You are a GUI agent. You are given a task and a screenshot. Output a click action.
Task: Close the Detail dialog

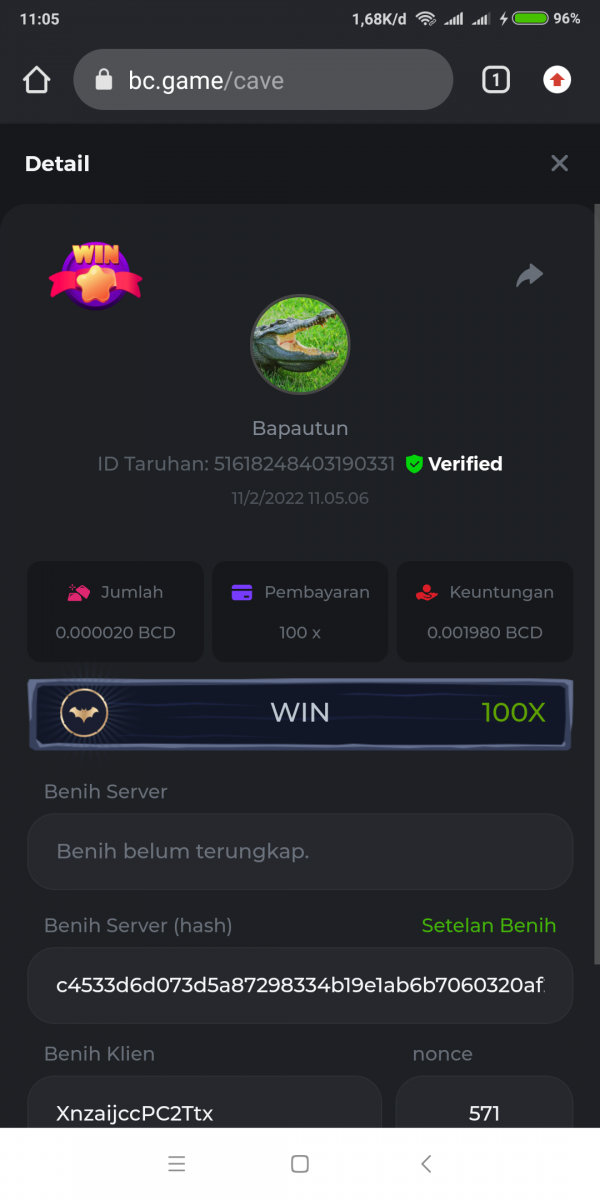click(x=559, y=163)
